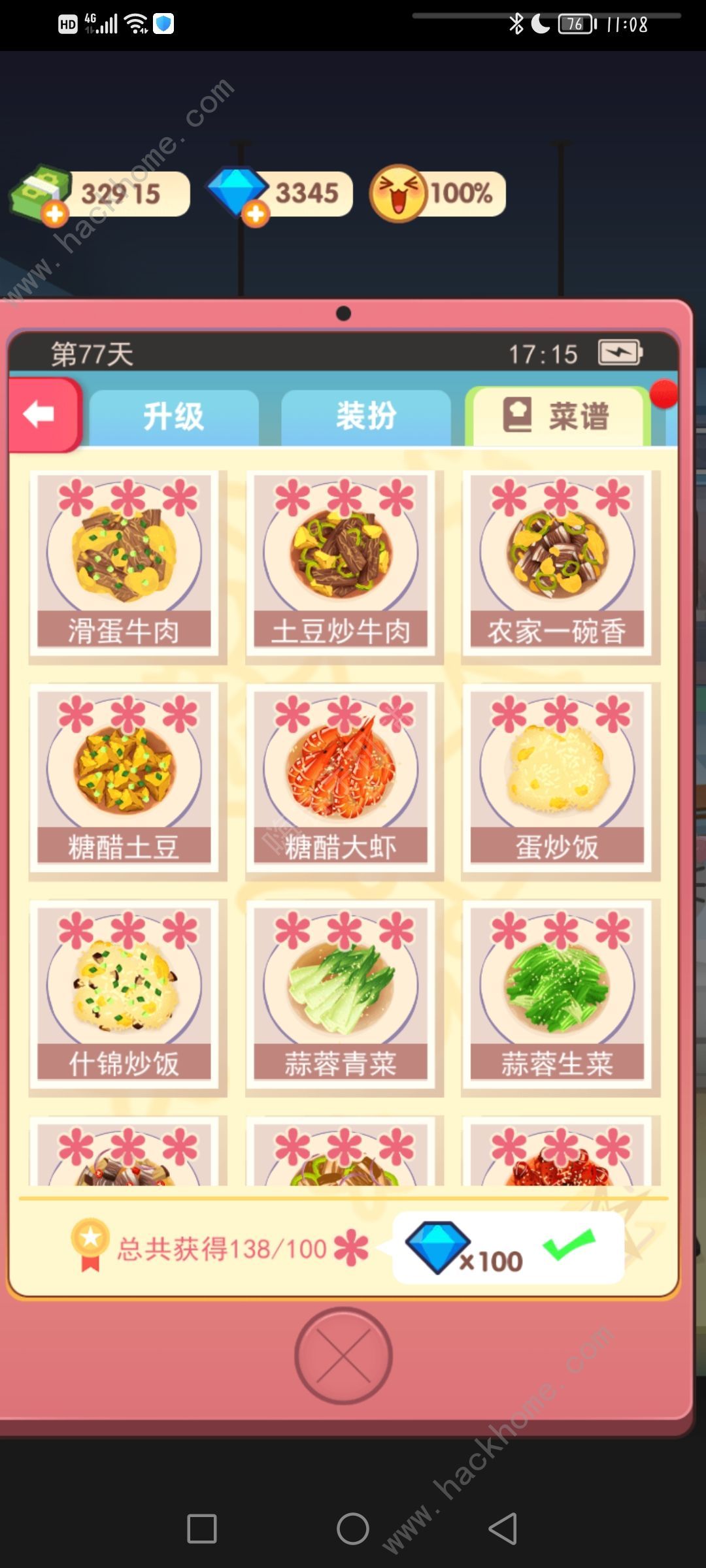The image size is (706, 1568).
Task: Switch to the 装扮 tab
Action: coord(365,417)
